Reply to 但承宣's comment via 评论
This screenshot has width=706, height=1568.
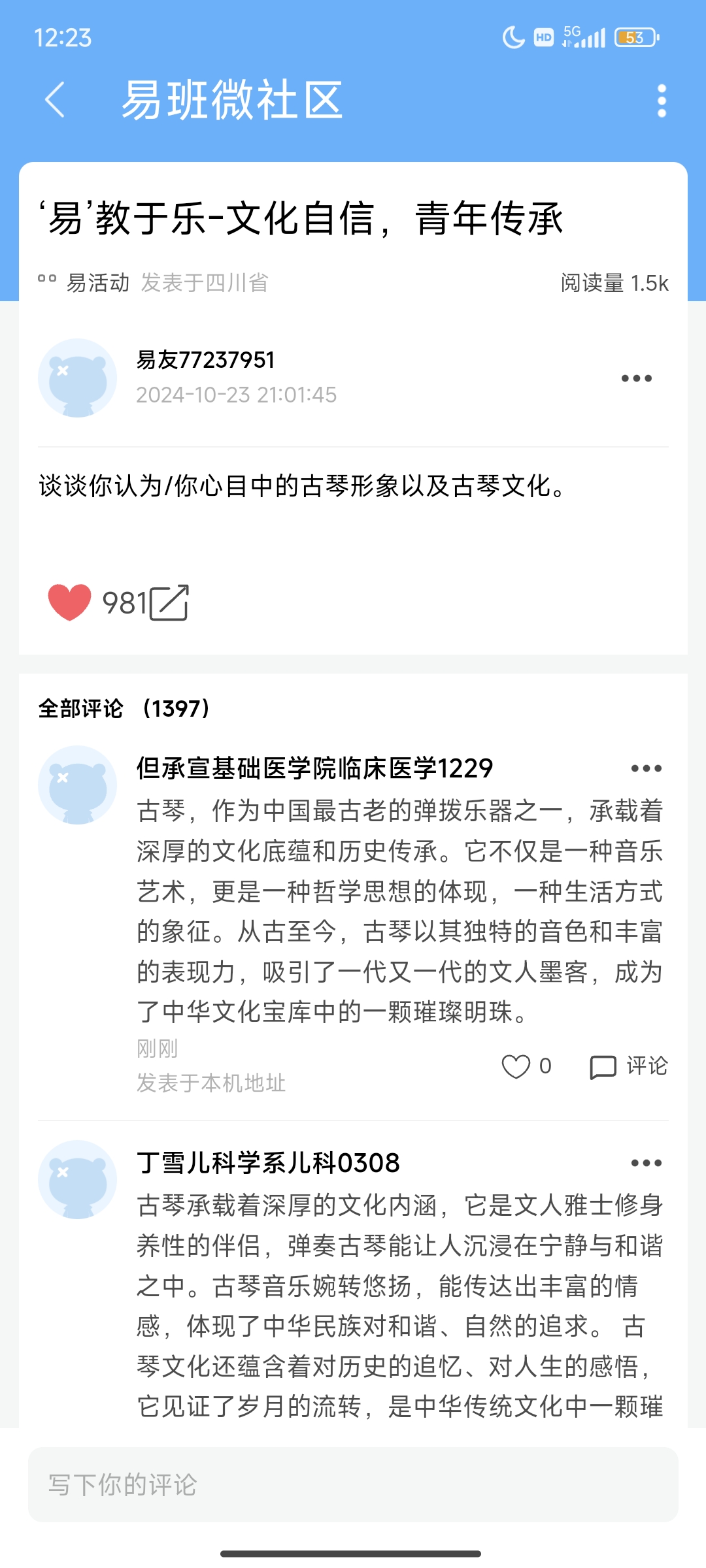click(x=629, y=1066)
